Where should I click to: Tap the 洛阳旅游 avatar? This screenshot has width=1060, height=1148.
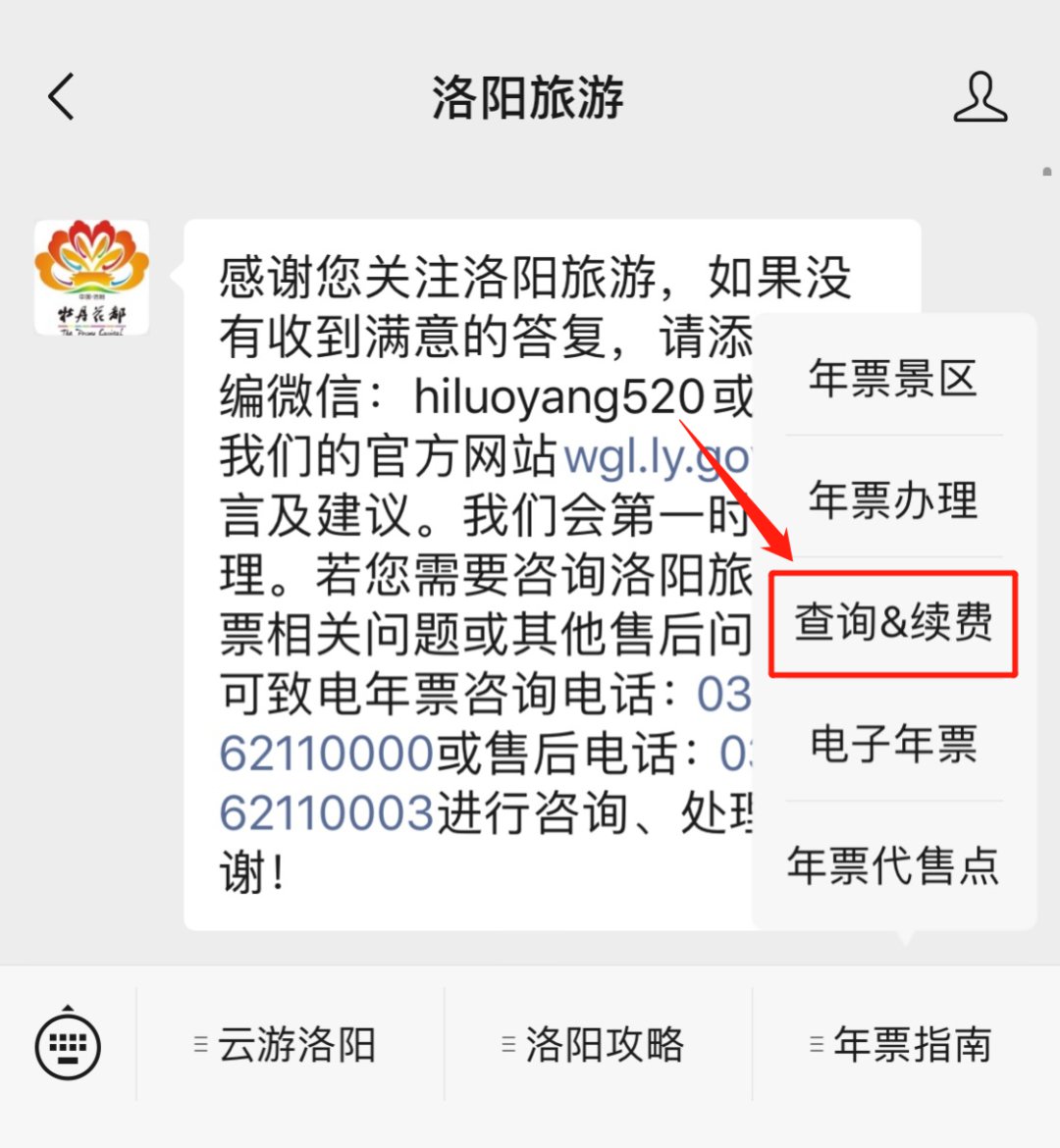click(x=92, y=278)
